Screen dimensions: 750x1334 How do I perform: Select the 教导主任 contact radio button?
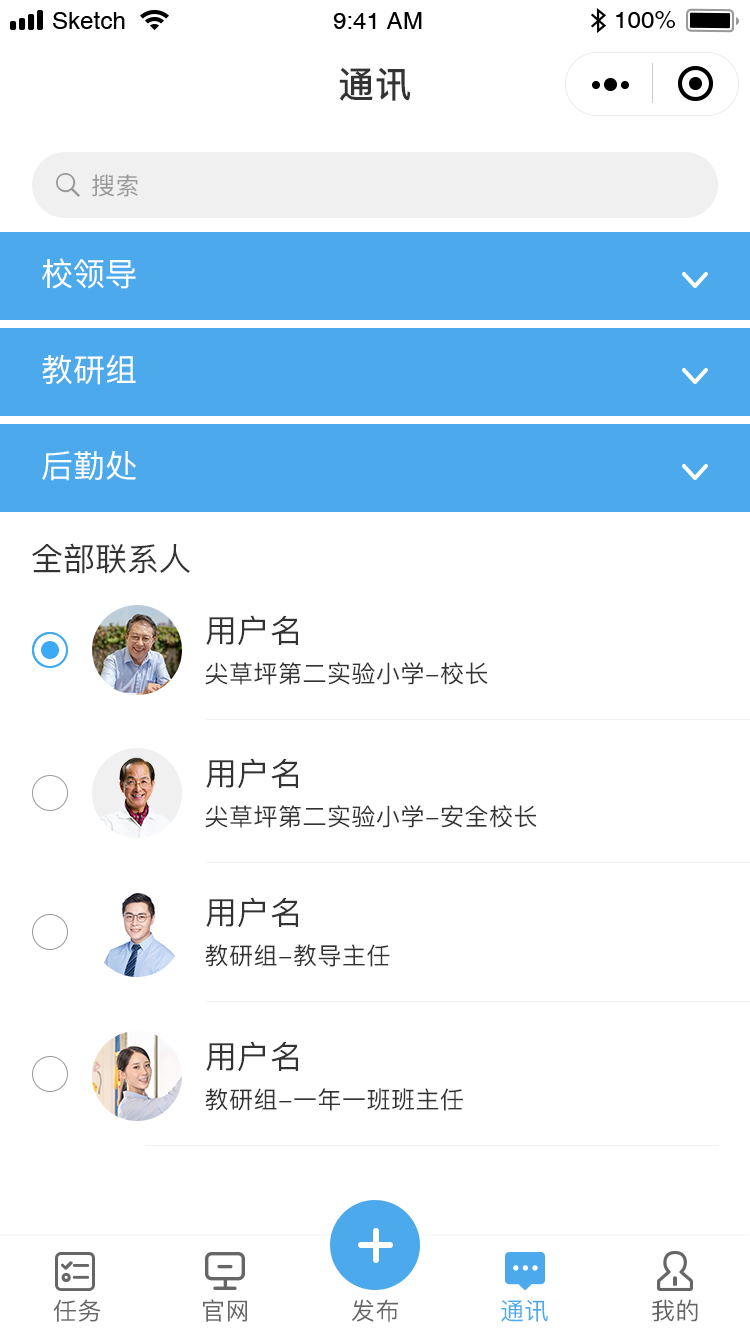click(50, 932)
